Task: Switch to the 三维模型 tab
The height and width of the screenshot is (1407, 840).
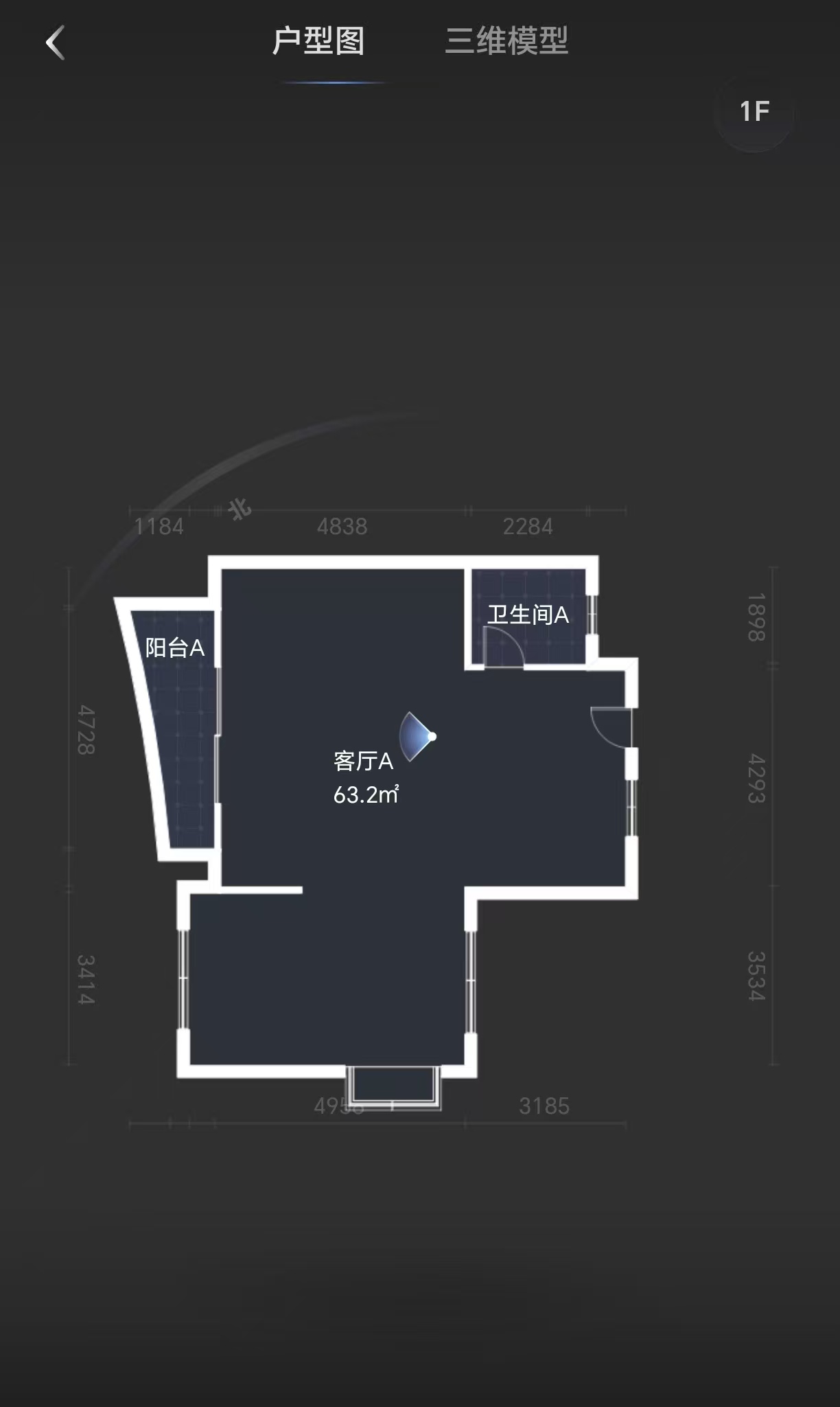Action: [506, 41]
